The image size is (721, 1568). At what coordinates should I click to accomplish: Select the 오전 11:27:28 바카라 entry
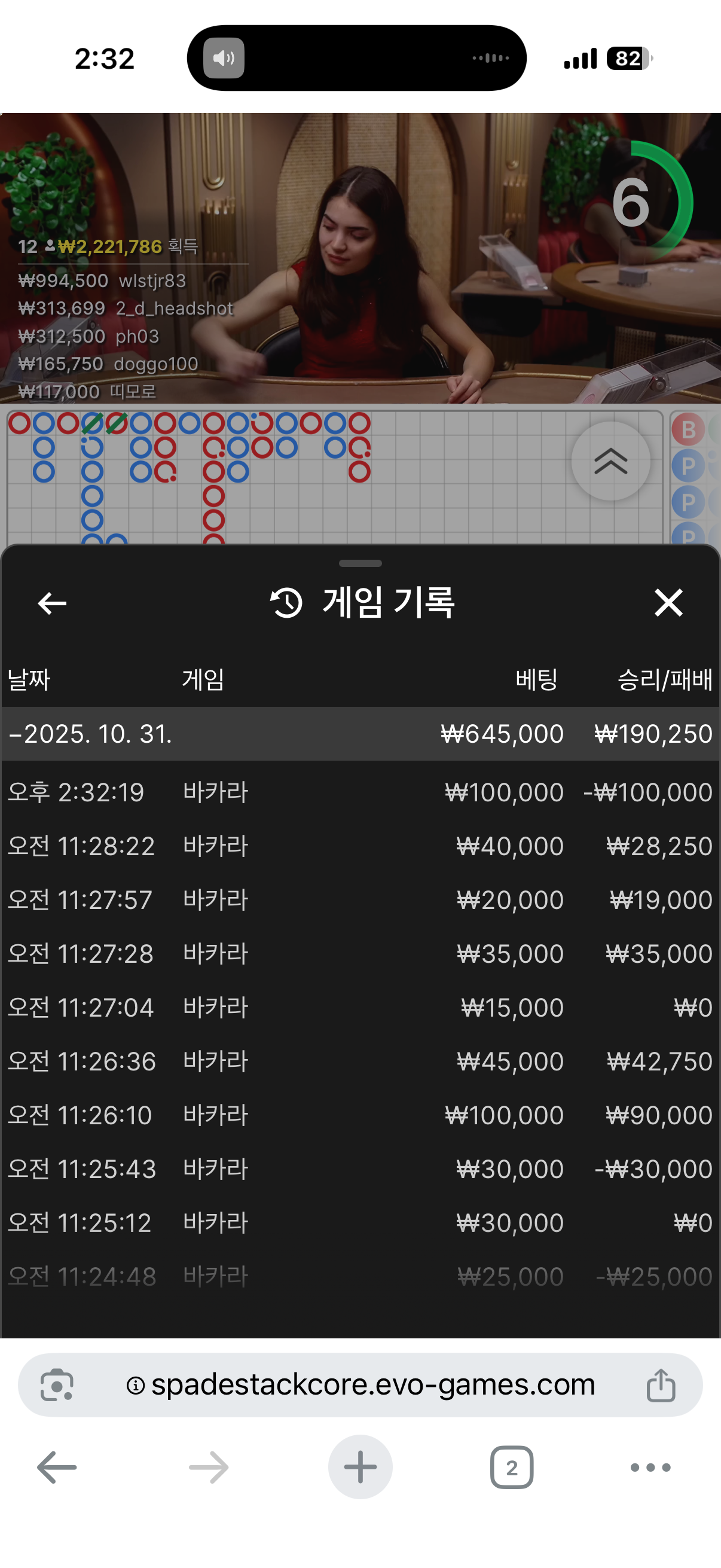pyautogui.click(x=360, y=953)
